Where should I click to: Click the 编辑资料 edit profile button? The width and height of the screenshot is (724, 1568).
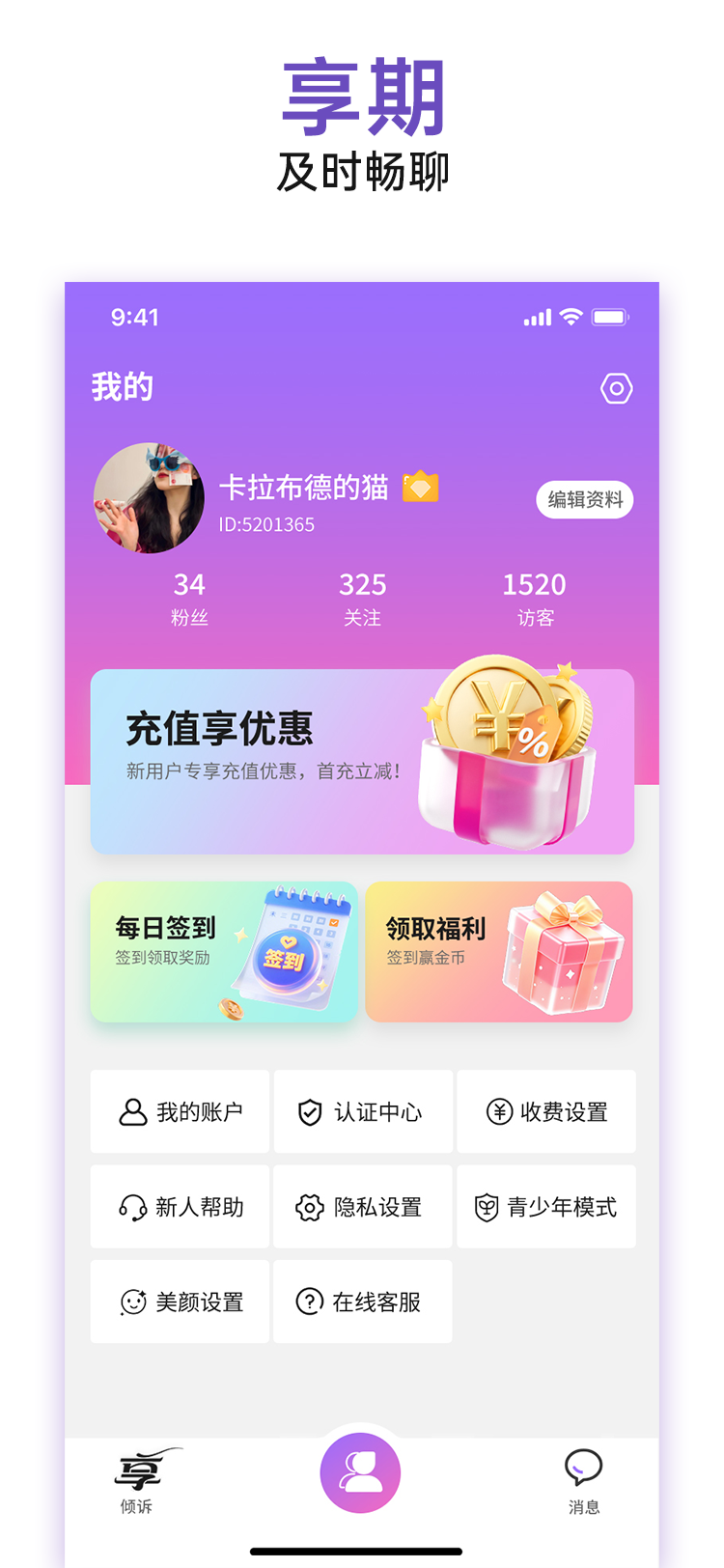584,500
